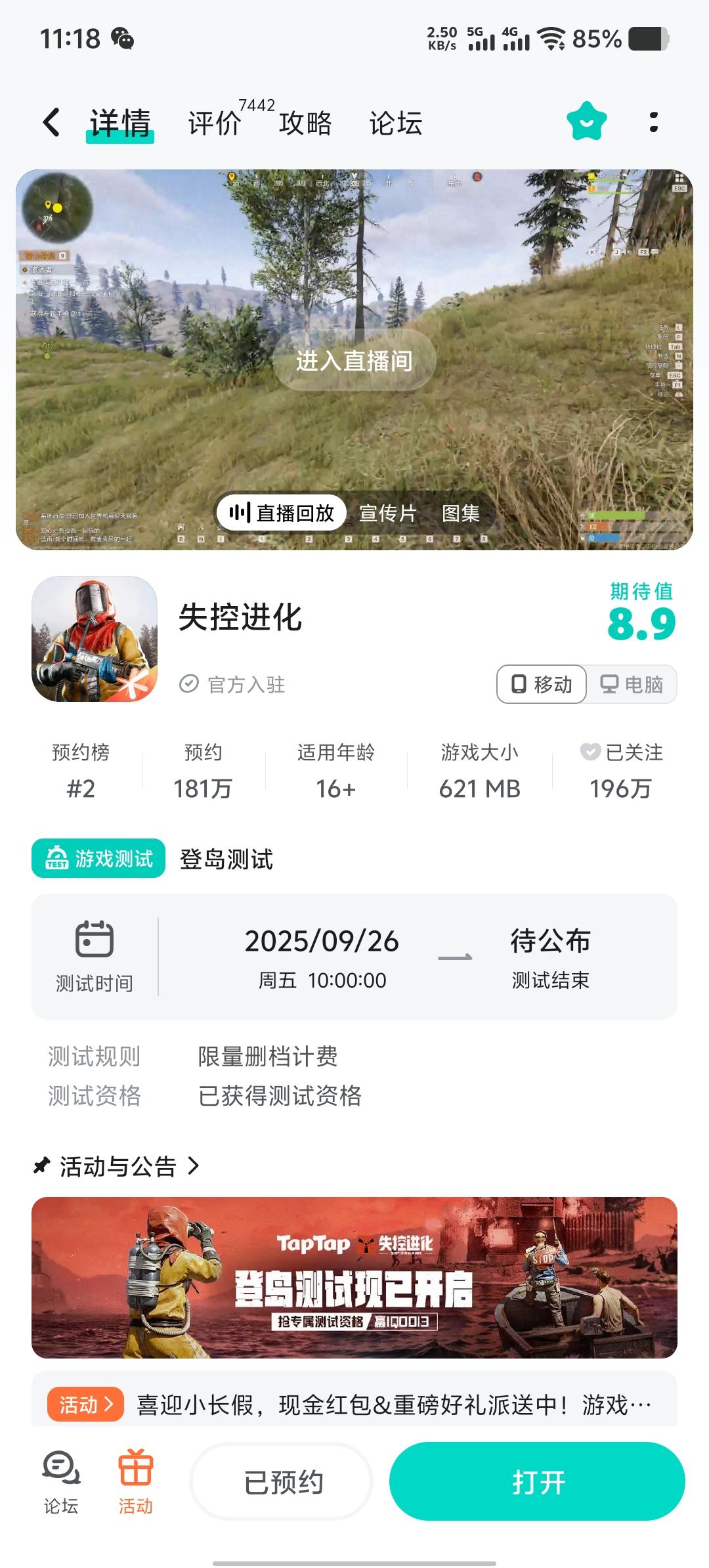Switch platform to 电脑

point(632,684)
